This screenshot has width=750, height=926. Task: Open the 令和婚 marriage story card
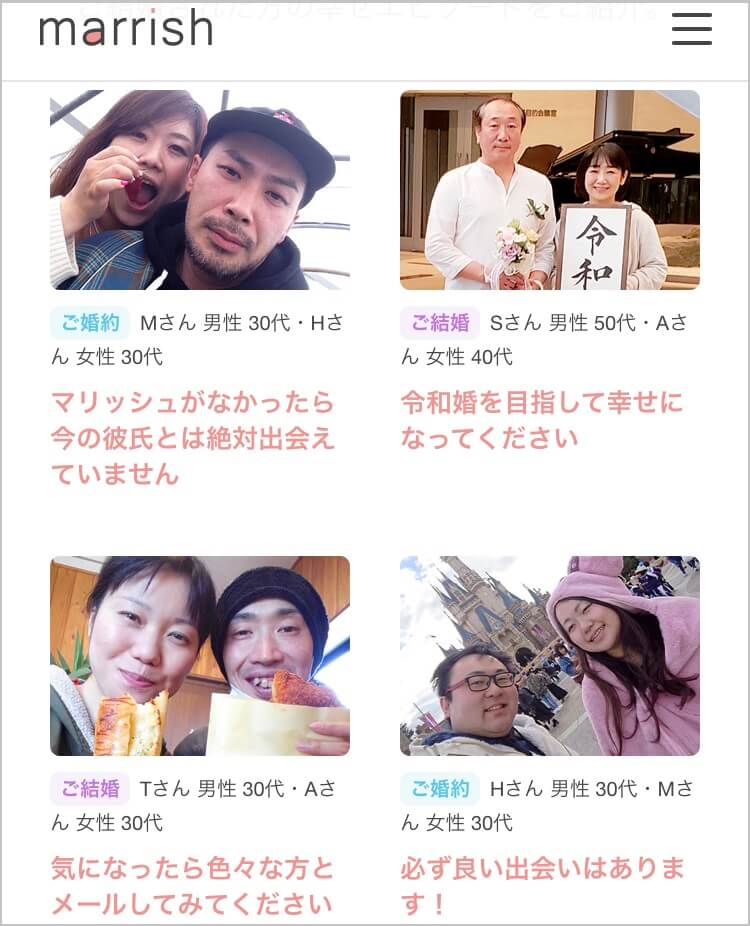pos(549,190)
